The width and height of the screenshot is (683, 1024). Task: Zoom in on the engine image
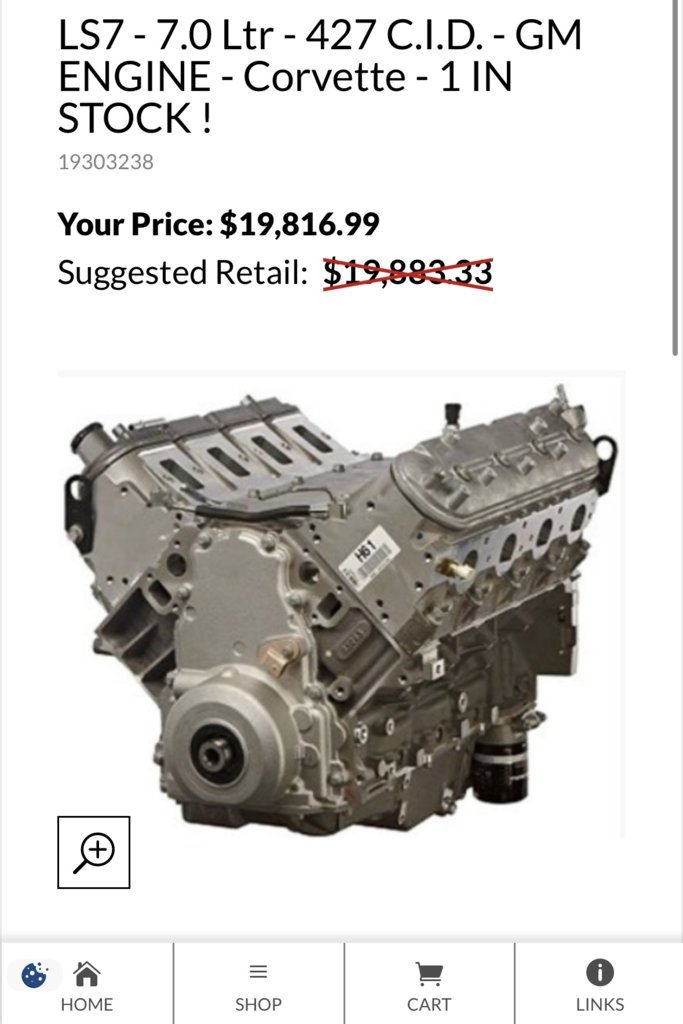tap(94, 852)
